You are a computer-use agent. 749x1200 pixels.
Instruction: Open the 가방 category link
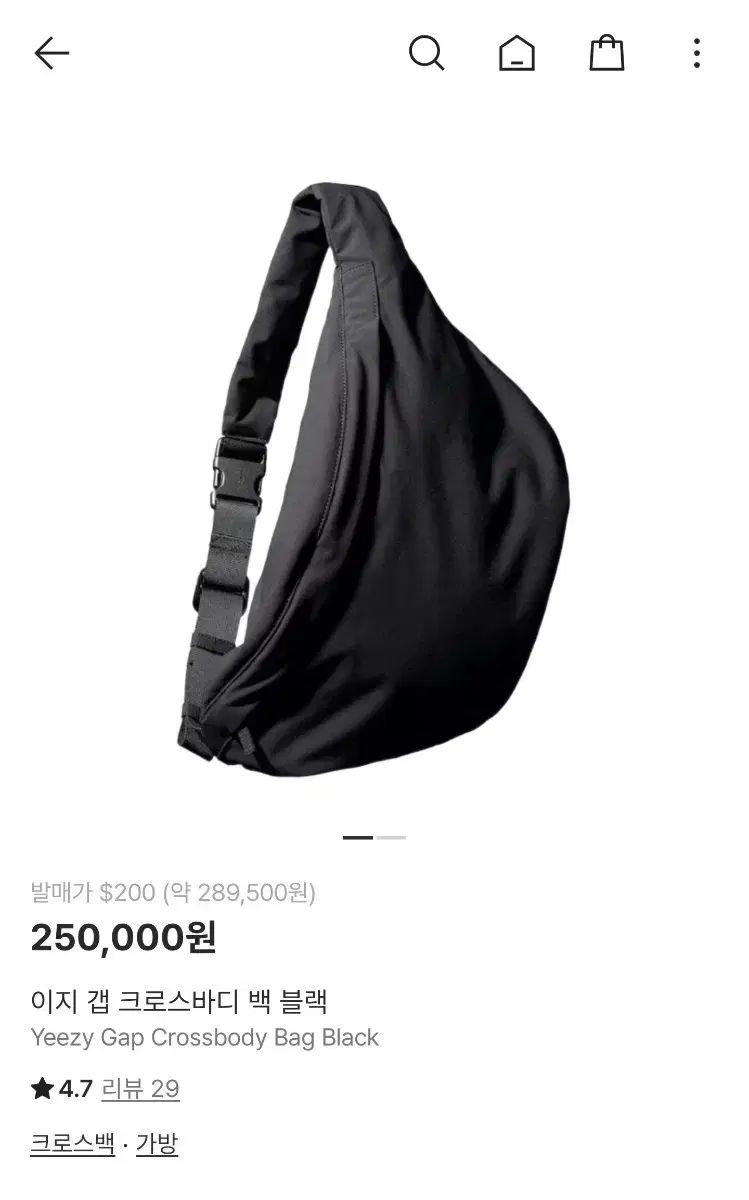point(157,1144)
